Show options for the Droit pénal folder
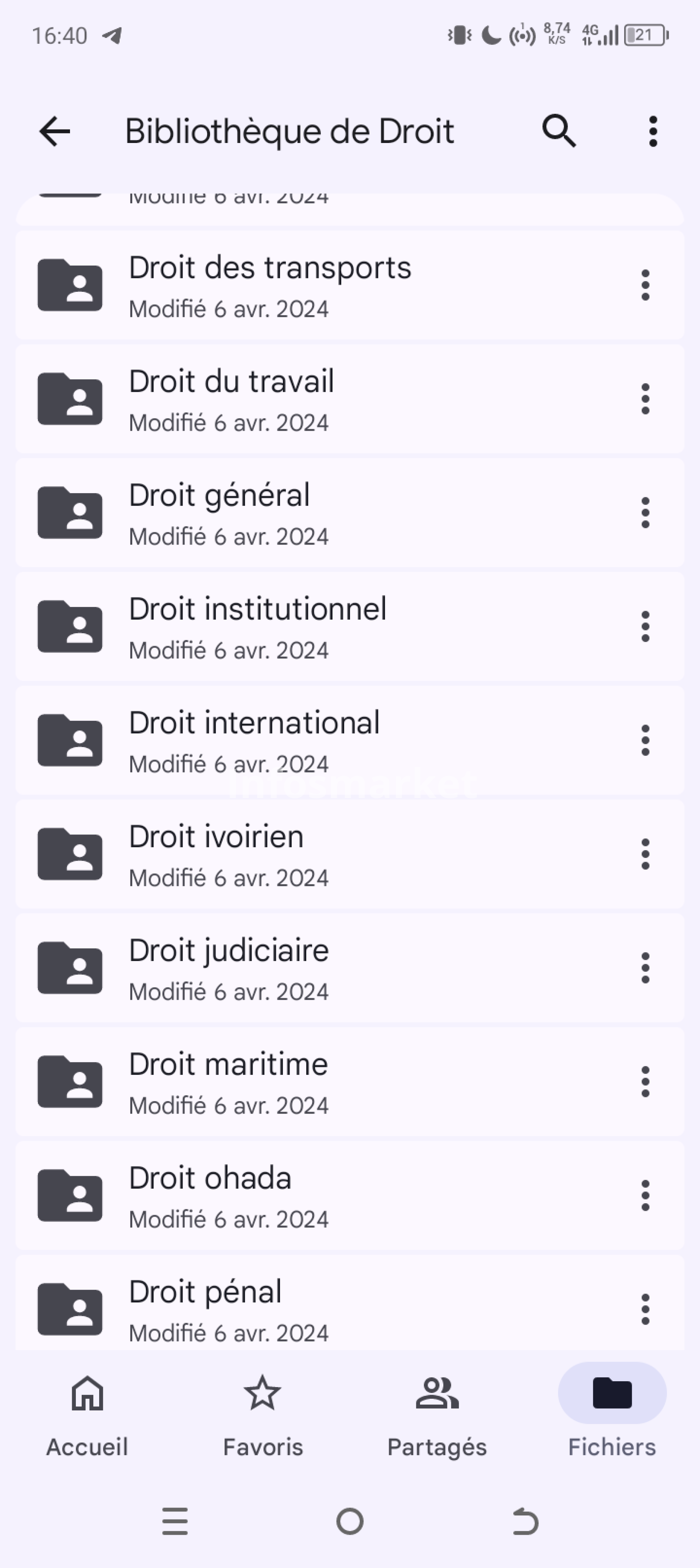700x1568 pixels. [645, 1309]
